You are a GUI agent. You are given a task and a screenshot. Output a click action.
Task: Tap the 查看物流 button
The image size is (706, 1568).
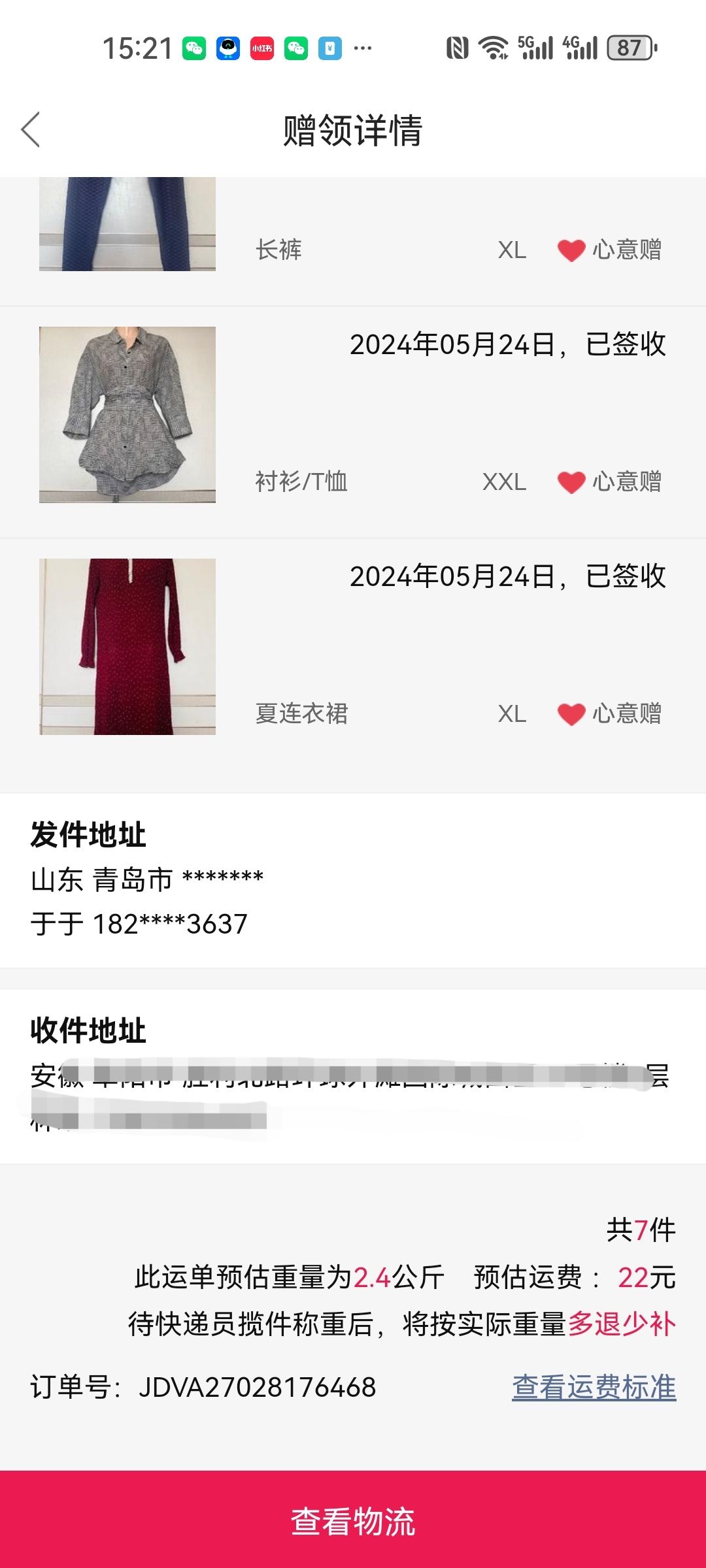click(353, 1520)
